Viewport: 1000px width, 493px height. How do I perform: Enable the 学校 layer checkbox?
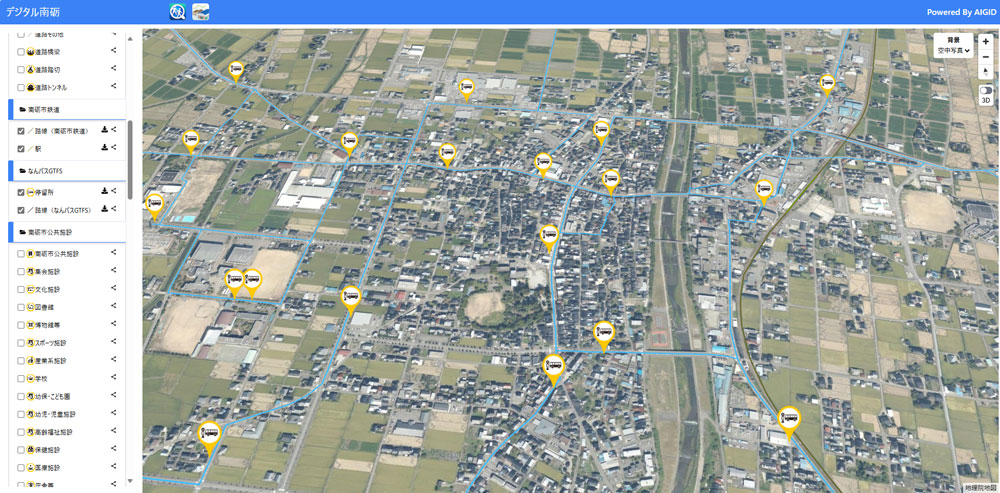tap(21, 379)
